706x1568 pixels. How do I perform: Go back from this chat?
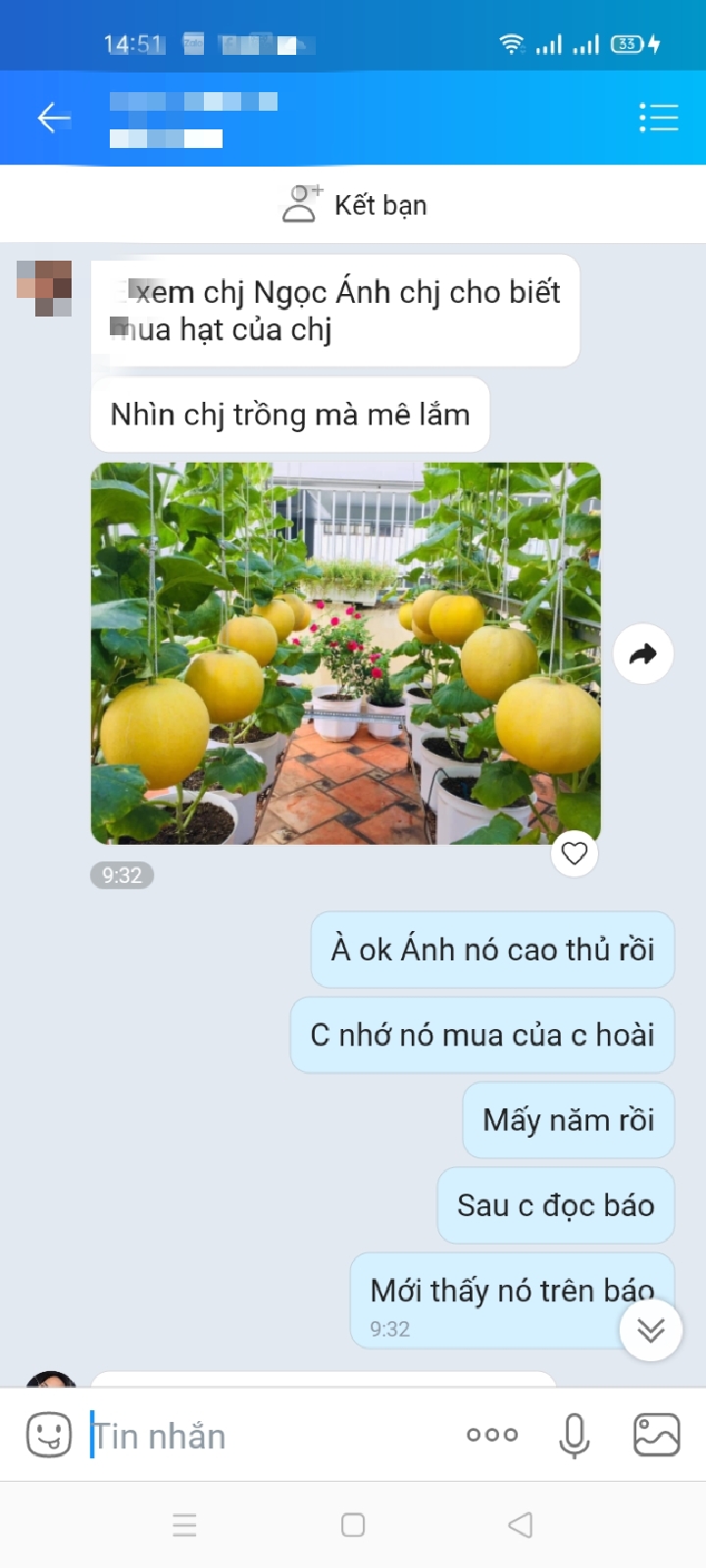pyautogui.click(x=54, y=119)
